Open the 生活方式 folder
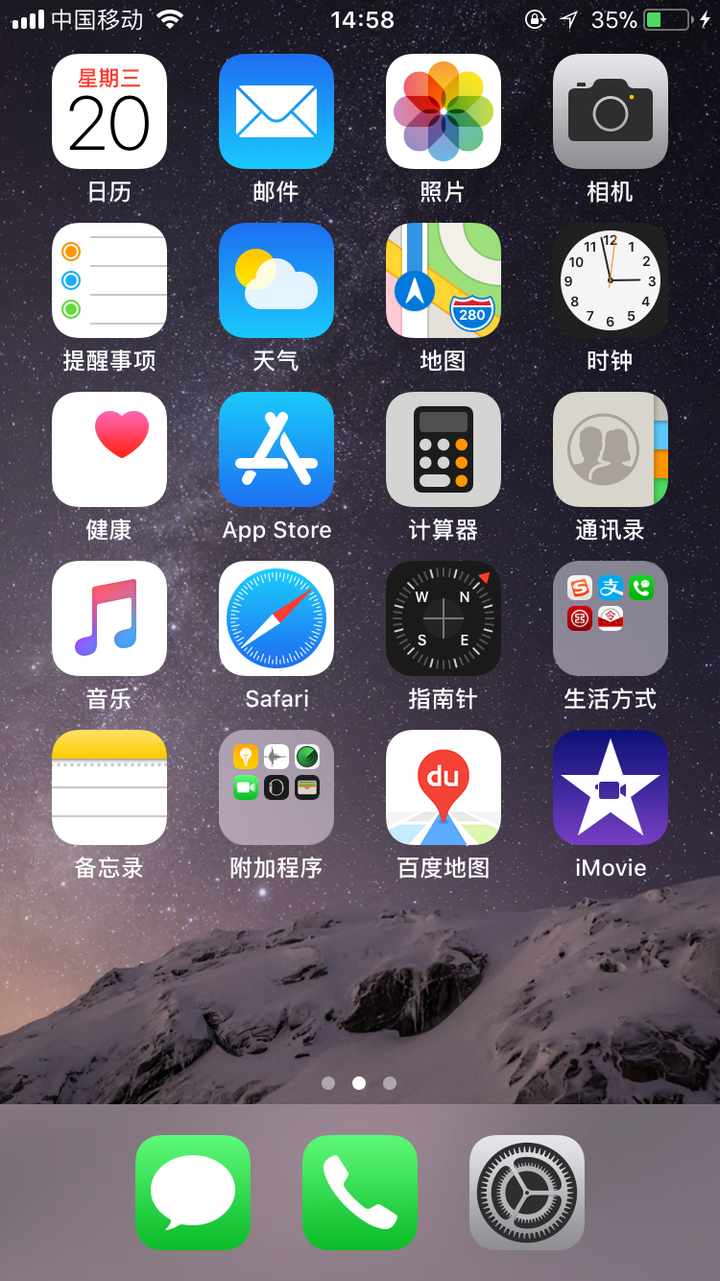This screenshot has width=720, height=1281. click(610, 618)
